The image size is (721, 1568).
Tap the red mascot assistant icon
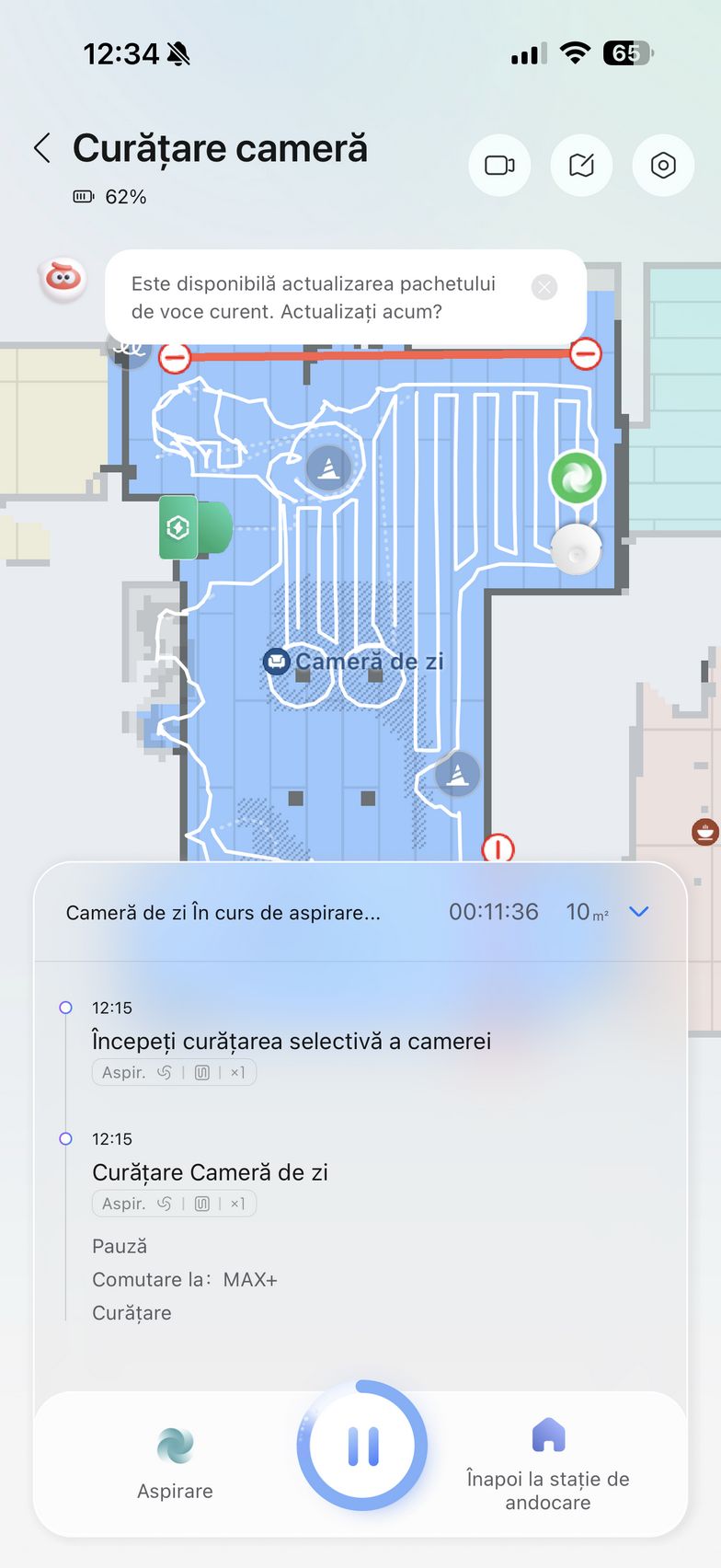click(63, 277)
